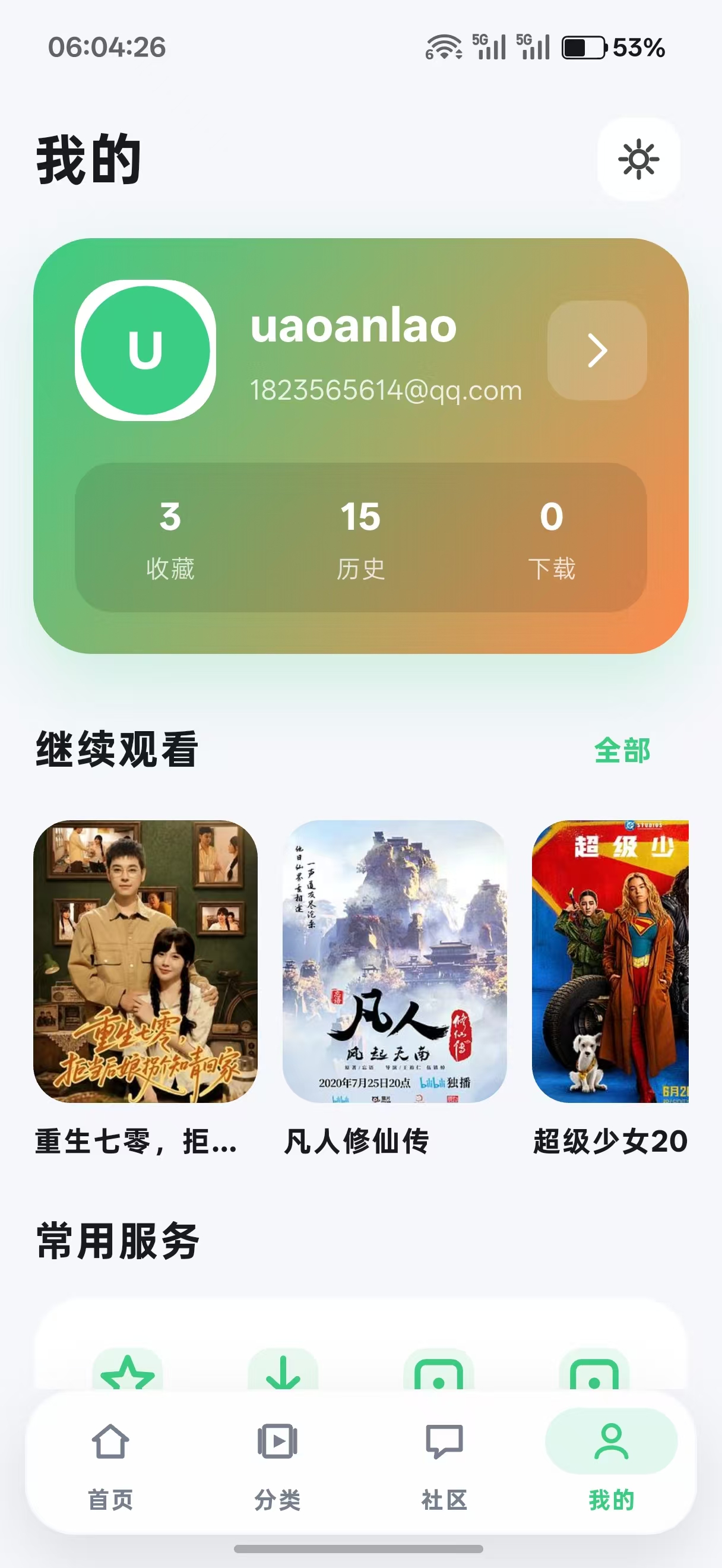Tap the green U avatar

tap(145, 350)
